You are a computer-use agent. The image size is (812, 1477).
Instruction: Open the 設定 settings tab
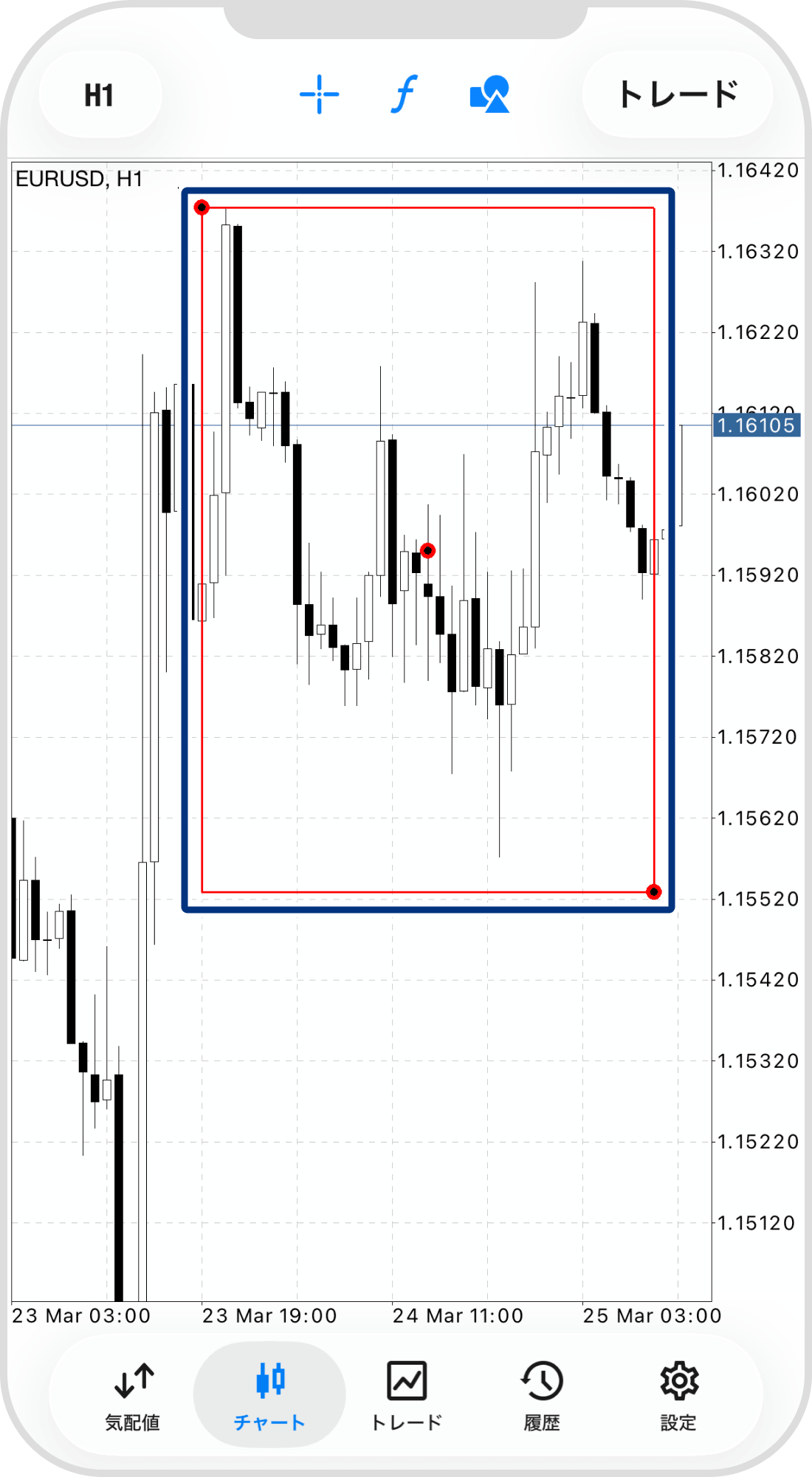click(678, 1394)
